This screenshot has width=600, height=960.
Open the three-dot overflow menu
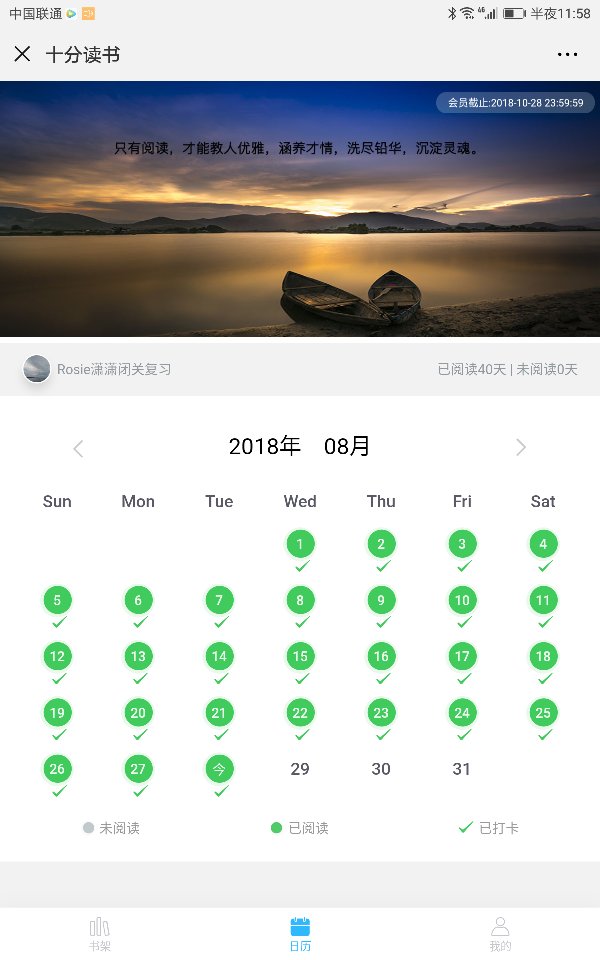click(x=567, y=54)
